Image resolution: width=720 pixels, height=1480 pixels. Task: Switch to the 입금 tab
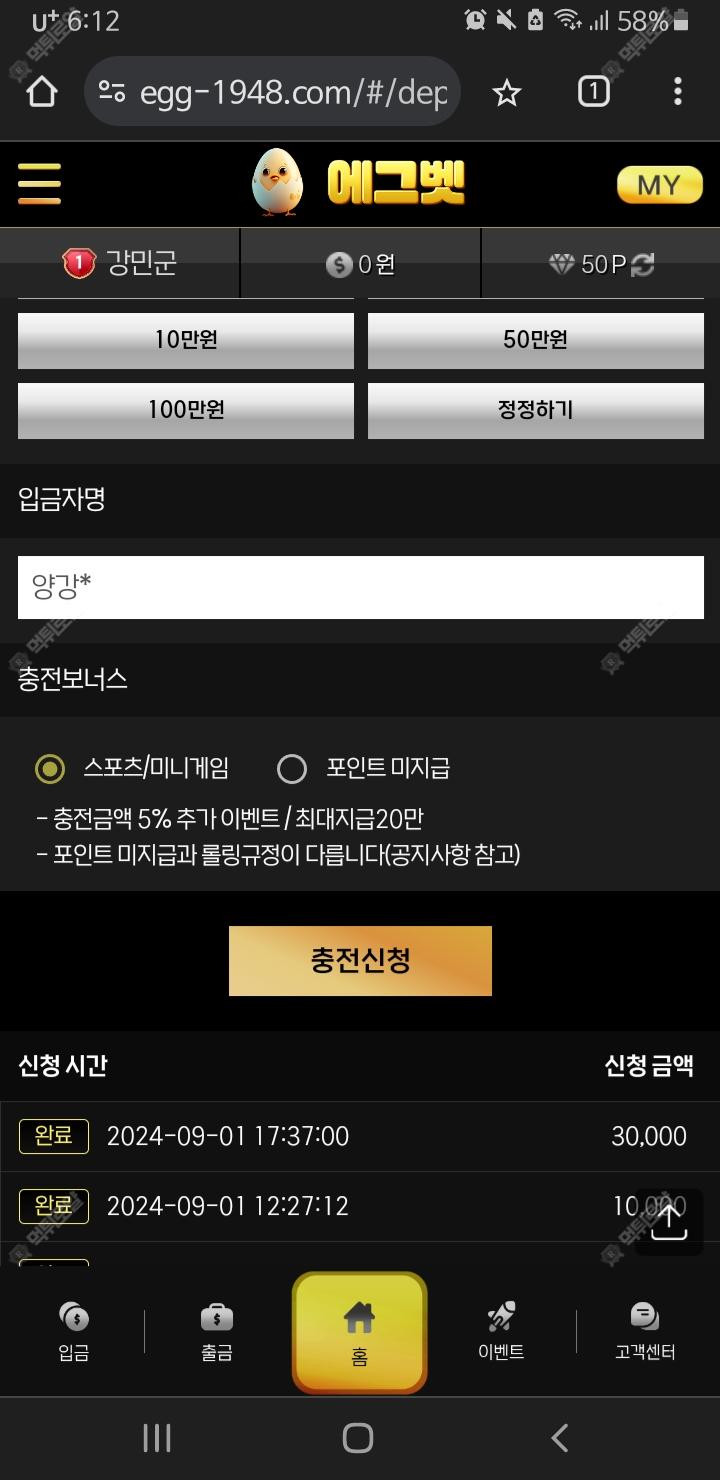pyautogui.click(x=74, y=1332)
